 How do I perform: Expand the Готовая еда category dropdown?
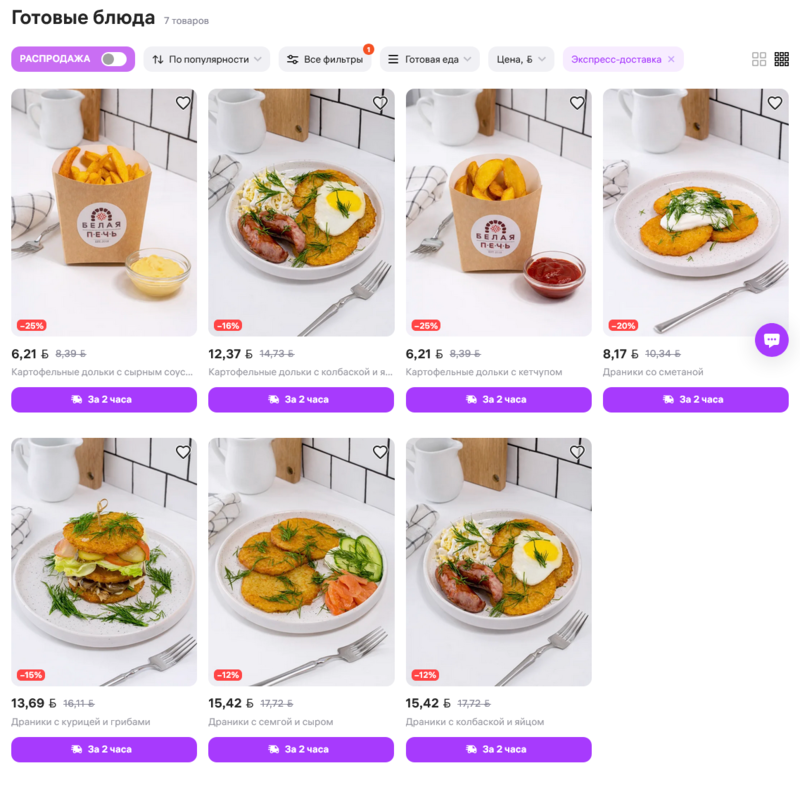(430, 59)
